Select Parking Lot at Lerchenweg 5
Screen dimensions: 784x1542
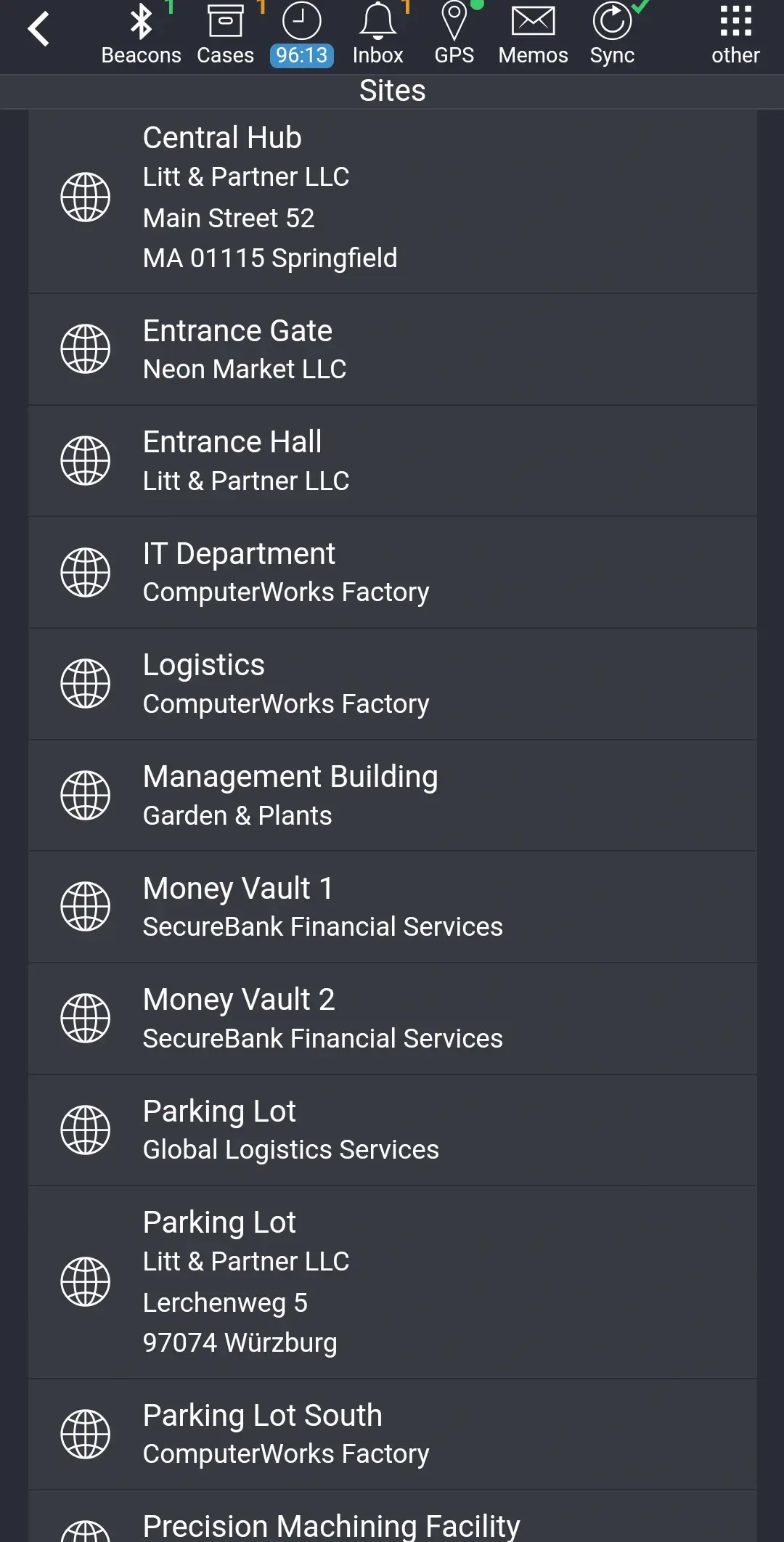click(392, 1282)
